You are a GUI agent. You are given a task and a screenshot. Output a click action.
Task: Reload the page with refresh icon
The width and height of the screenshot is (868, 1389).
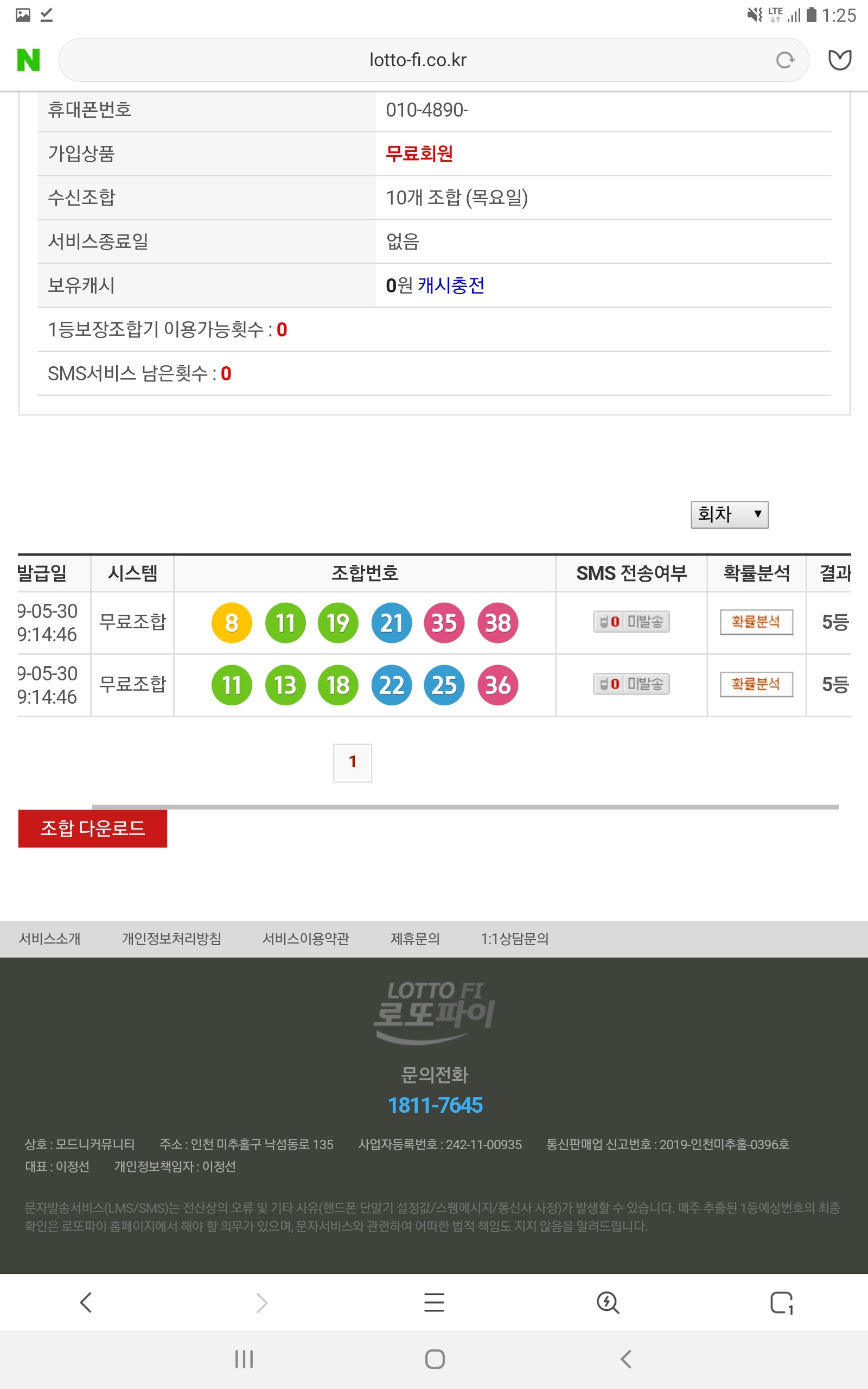click(x=785, y=60)
